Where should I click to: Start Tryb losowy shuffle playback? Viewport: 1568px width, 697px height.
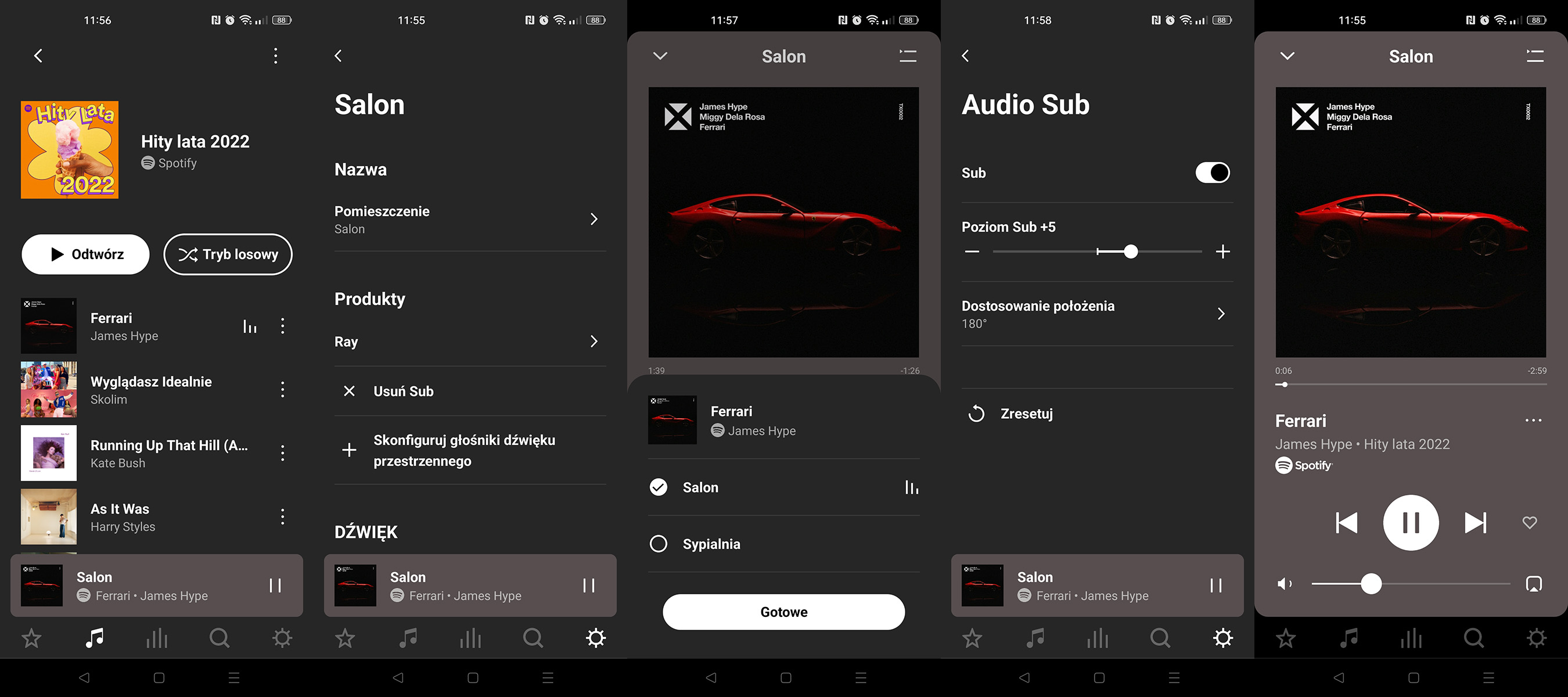(228, 254)
